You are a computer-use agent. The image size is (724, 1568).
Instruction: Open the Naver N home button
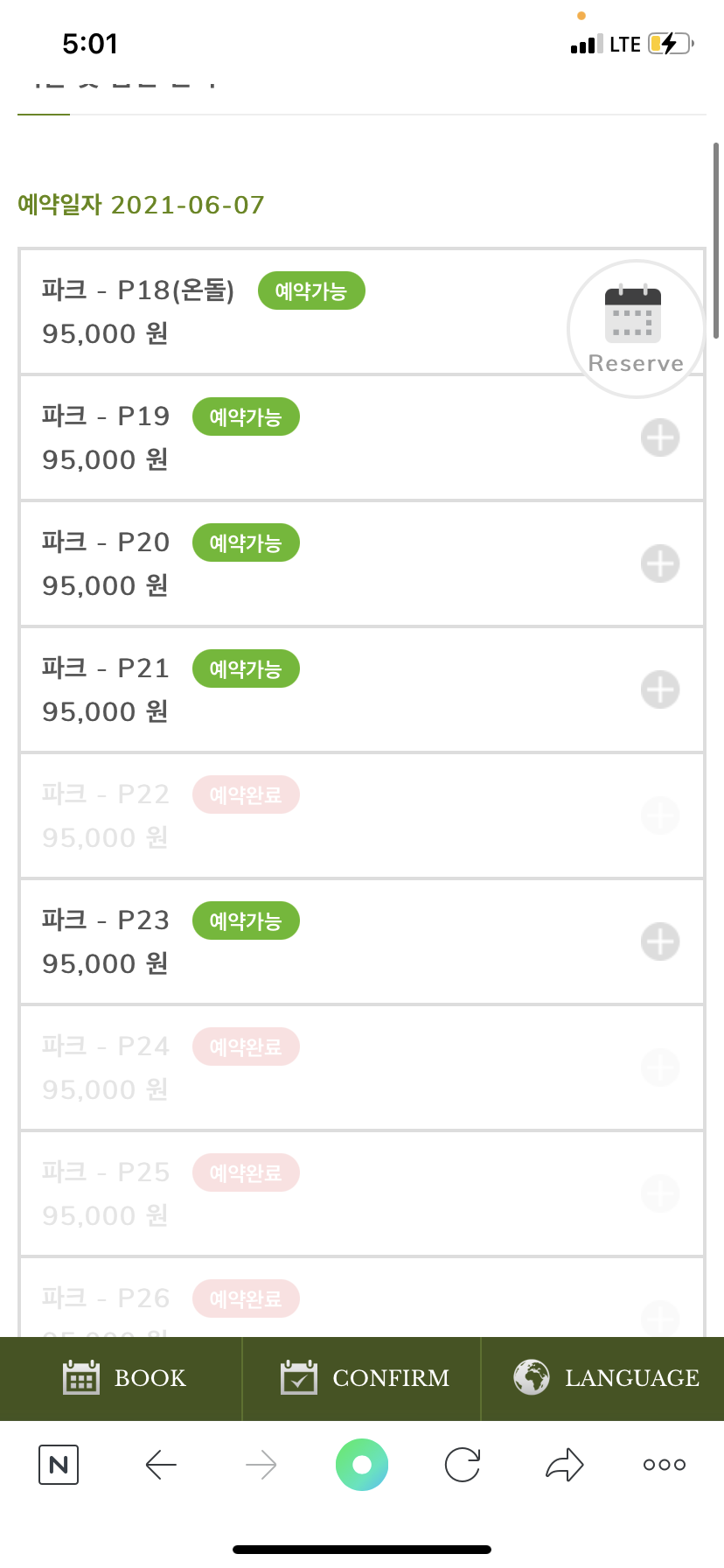[59, 1465]
